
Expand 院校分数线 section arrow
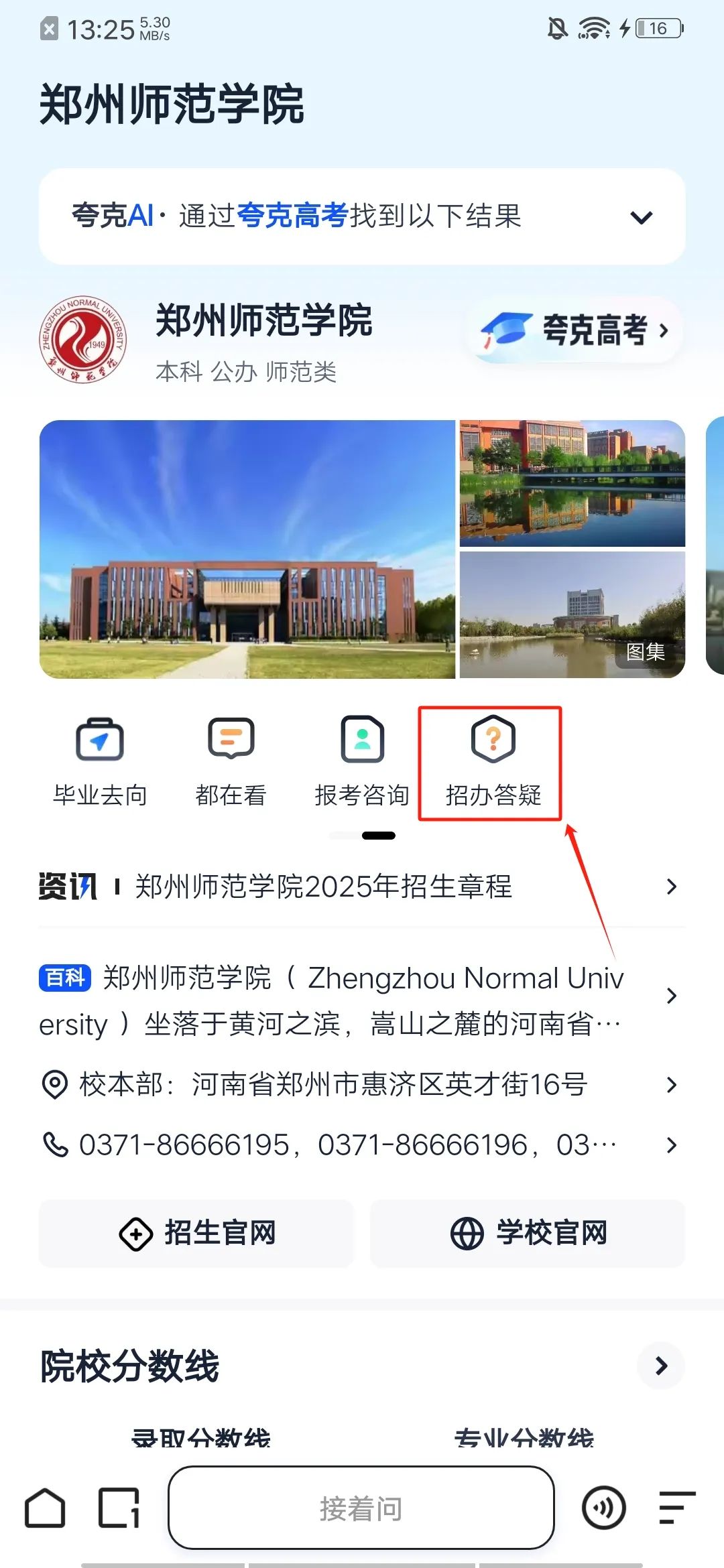(661, 1366)
